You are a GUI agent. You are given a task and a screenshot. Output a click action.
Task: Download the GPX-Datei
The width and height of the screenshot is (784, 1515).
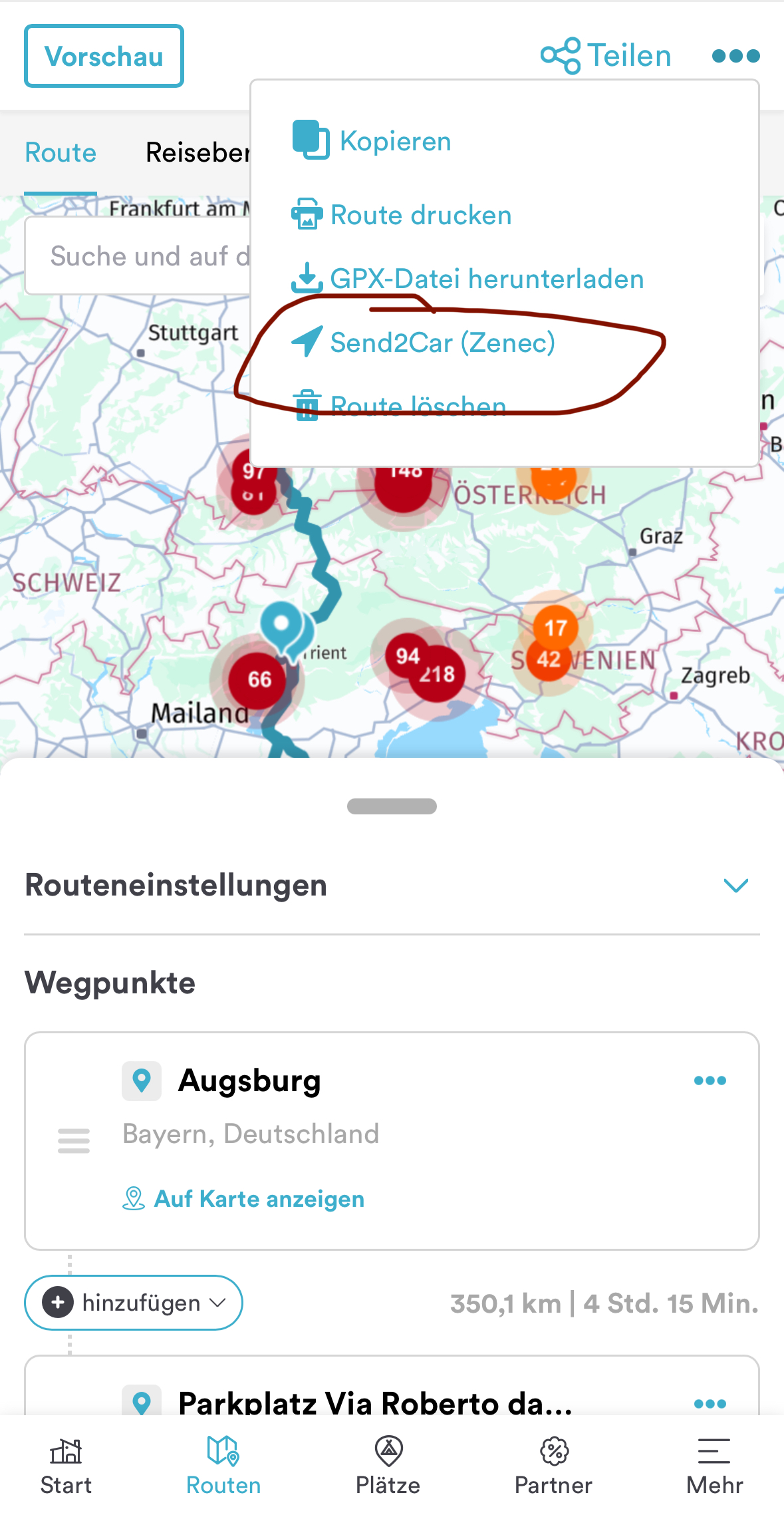pos(467,278)
